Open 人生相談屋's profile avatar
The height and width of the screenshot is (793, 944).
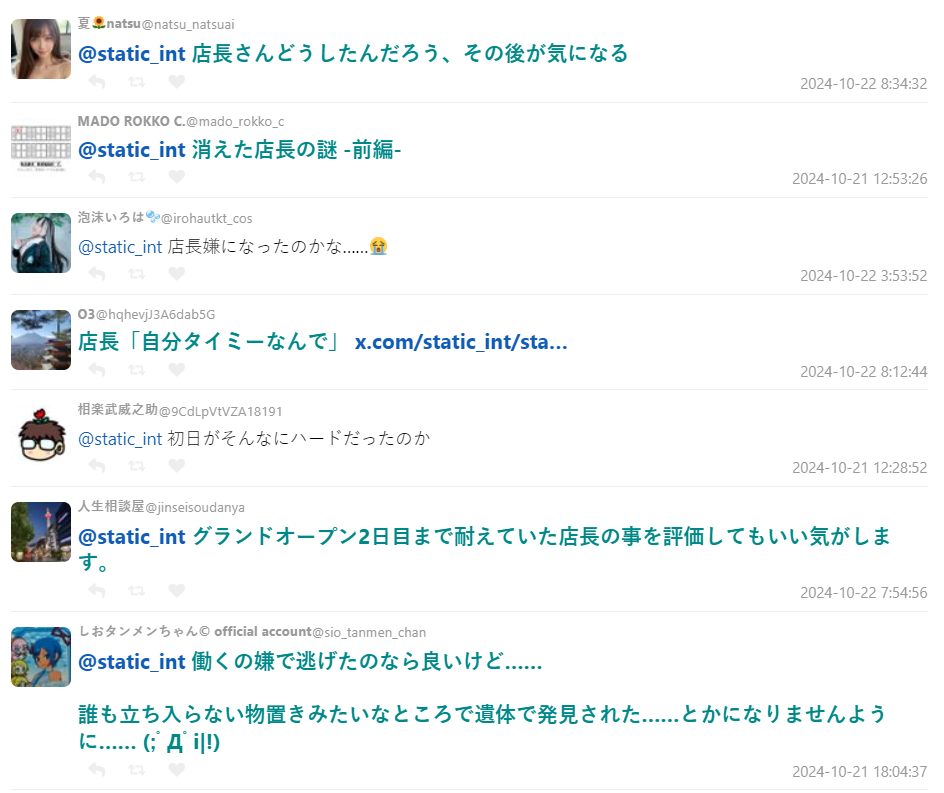(x=41, y=532)
